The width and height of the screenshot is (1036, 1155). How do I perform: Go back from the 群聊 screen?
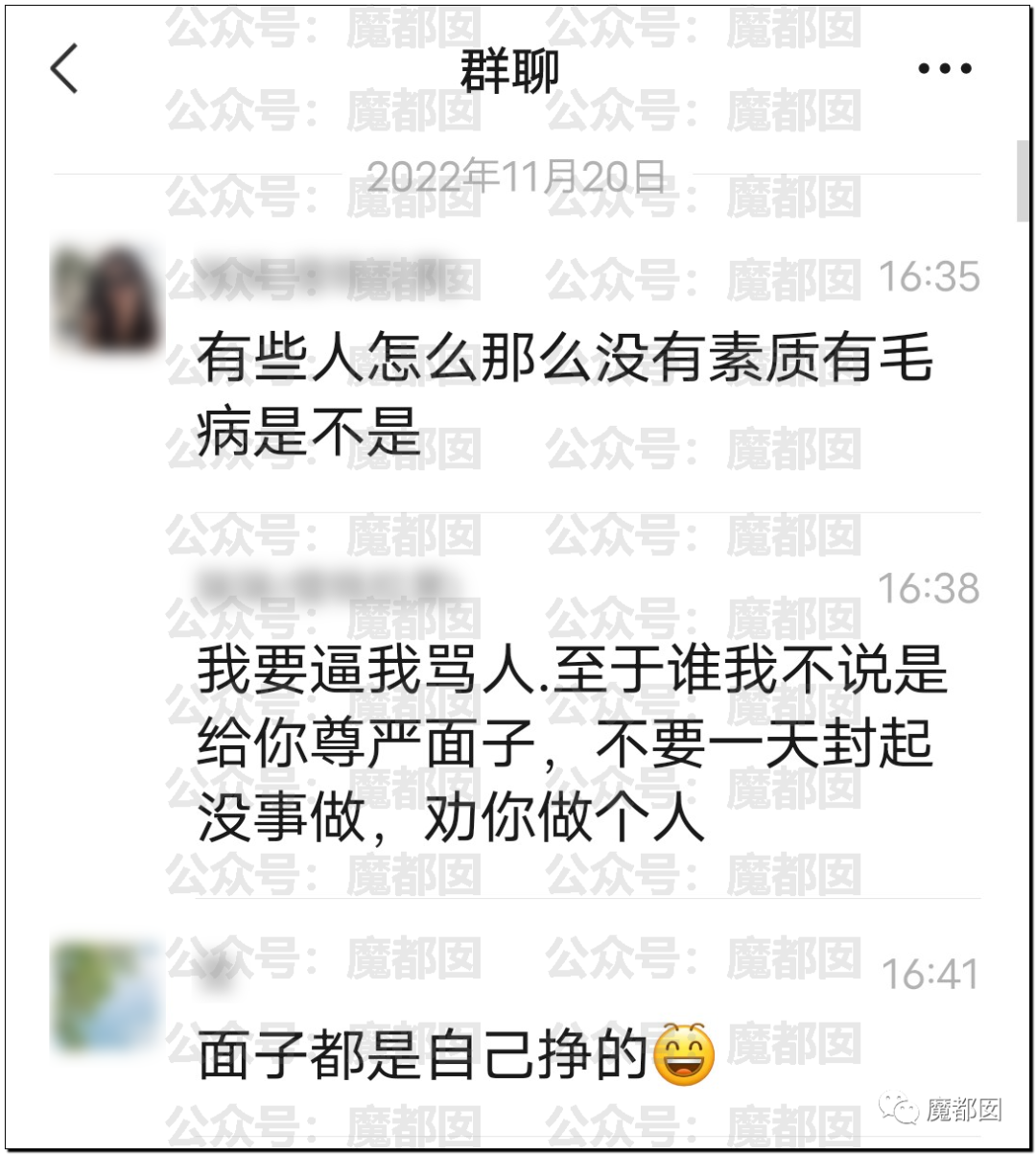[64, 70]
